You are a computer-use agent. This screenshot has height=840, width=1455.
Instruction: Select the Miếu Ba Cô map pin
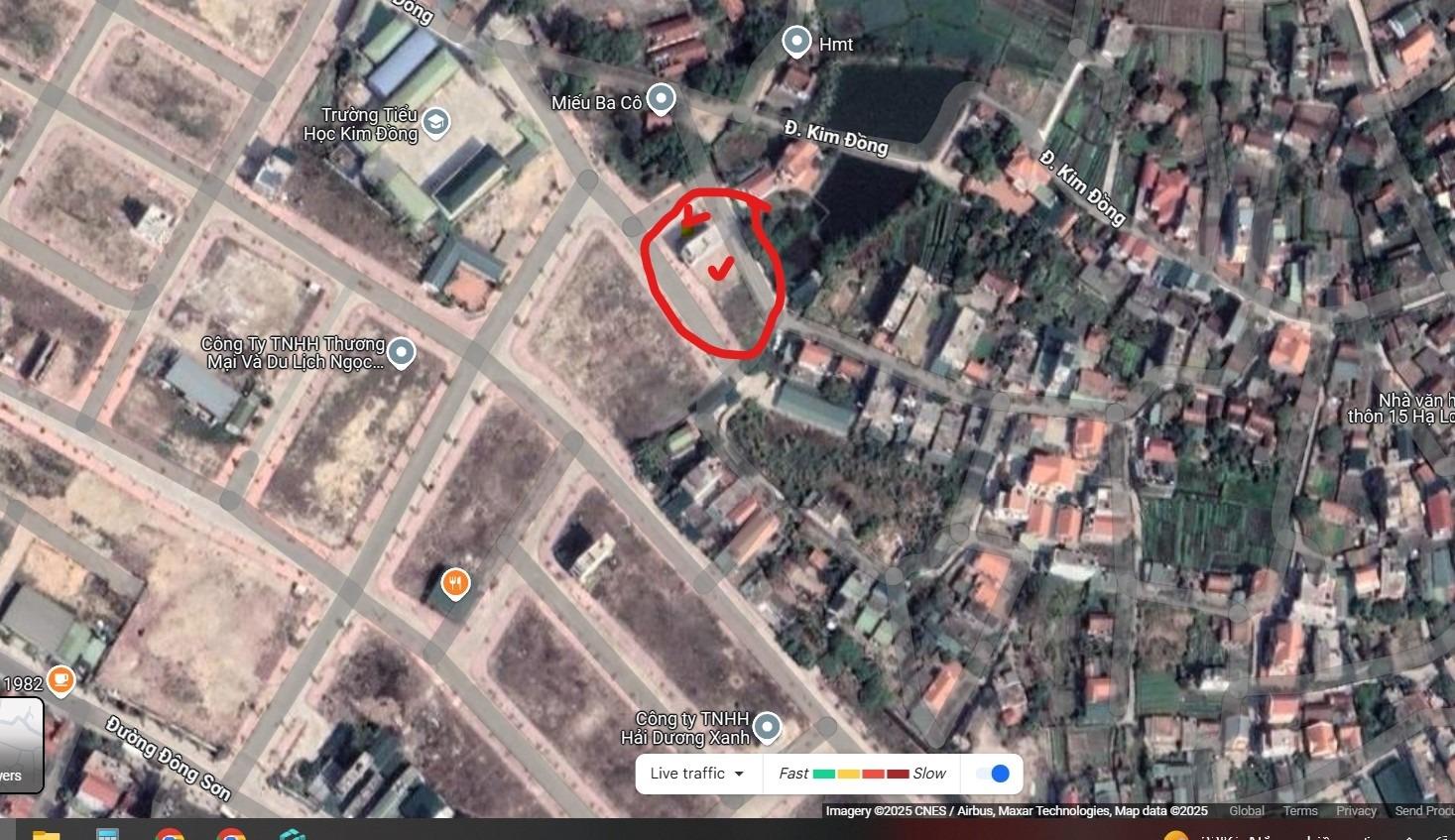661,99
